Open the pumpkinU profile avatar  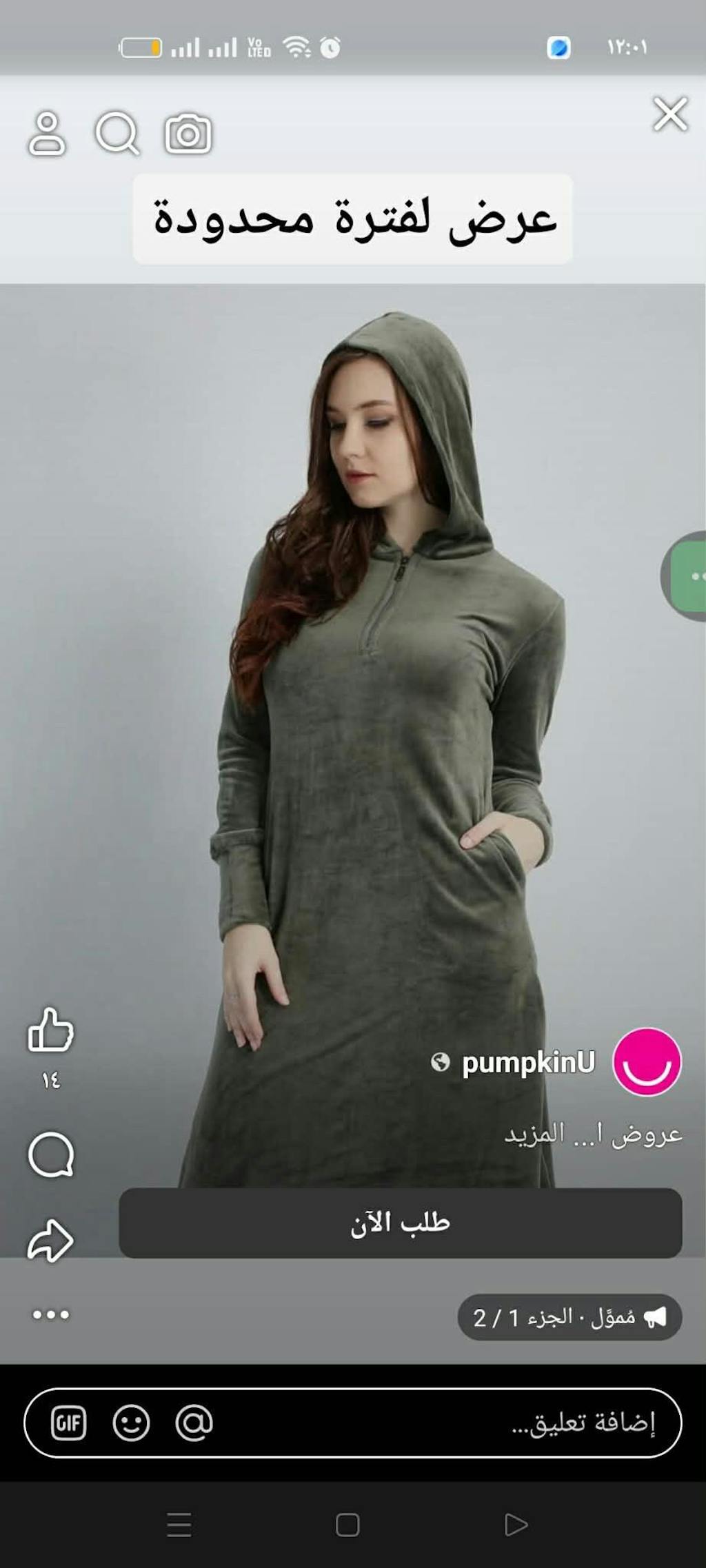click(x=647, y=1062)
